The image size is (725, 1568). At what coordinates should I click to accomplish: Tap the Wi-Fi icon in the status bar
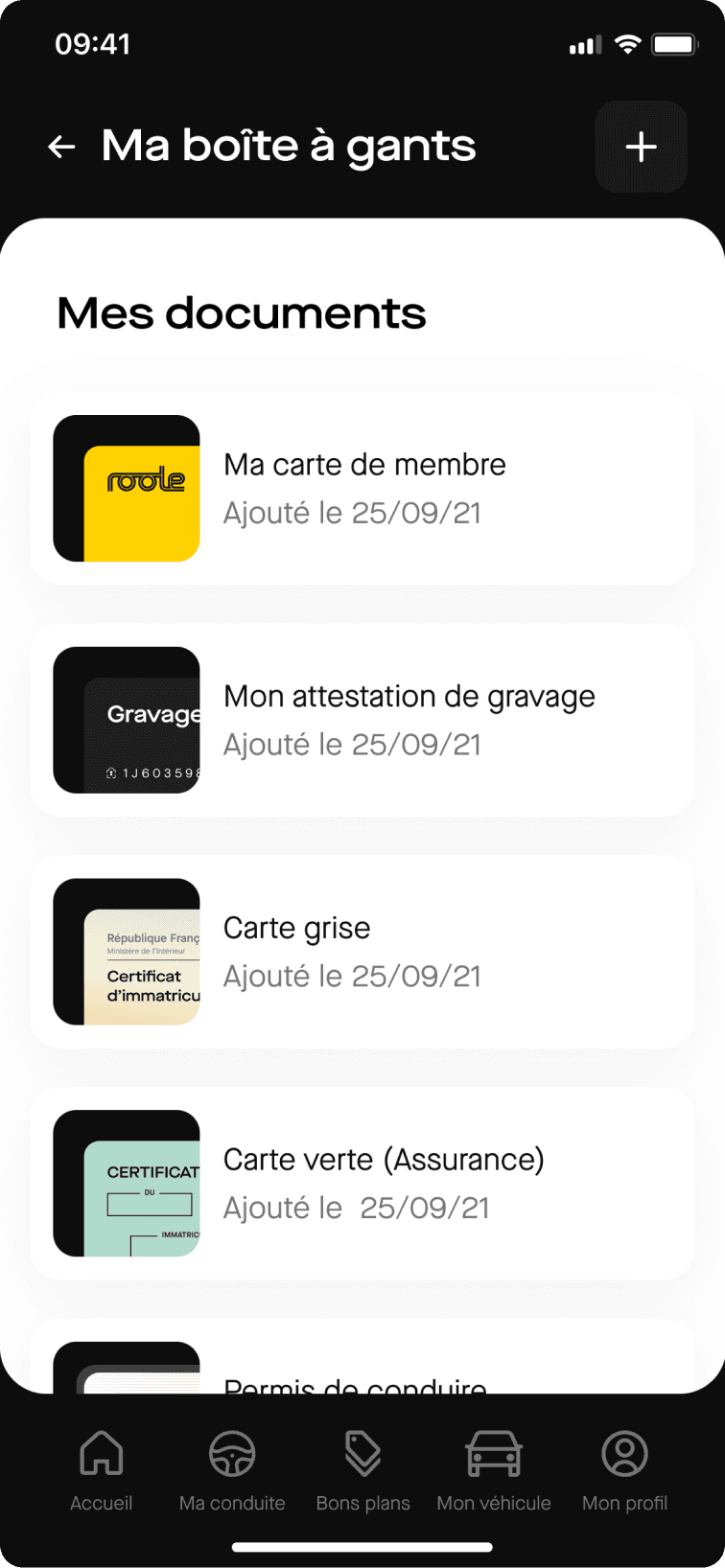coord(628,43)
